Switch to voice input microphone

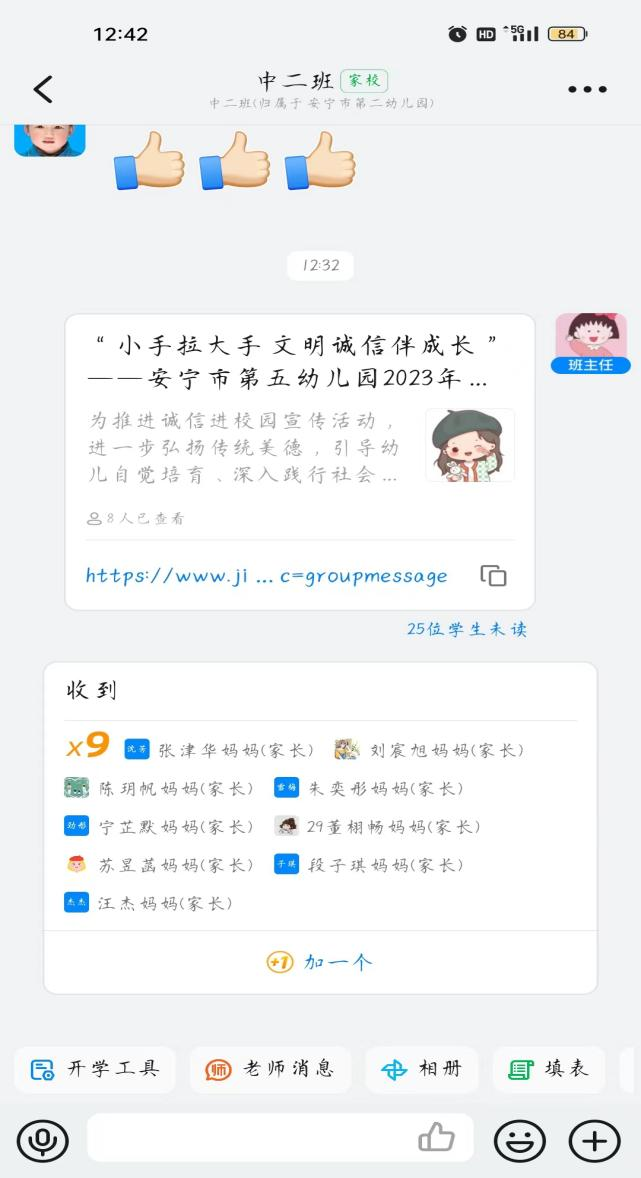coord(43,1141)
